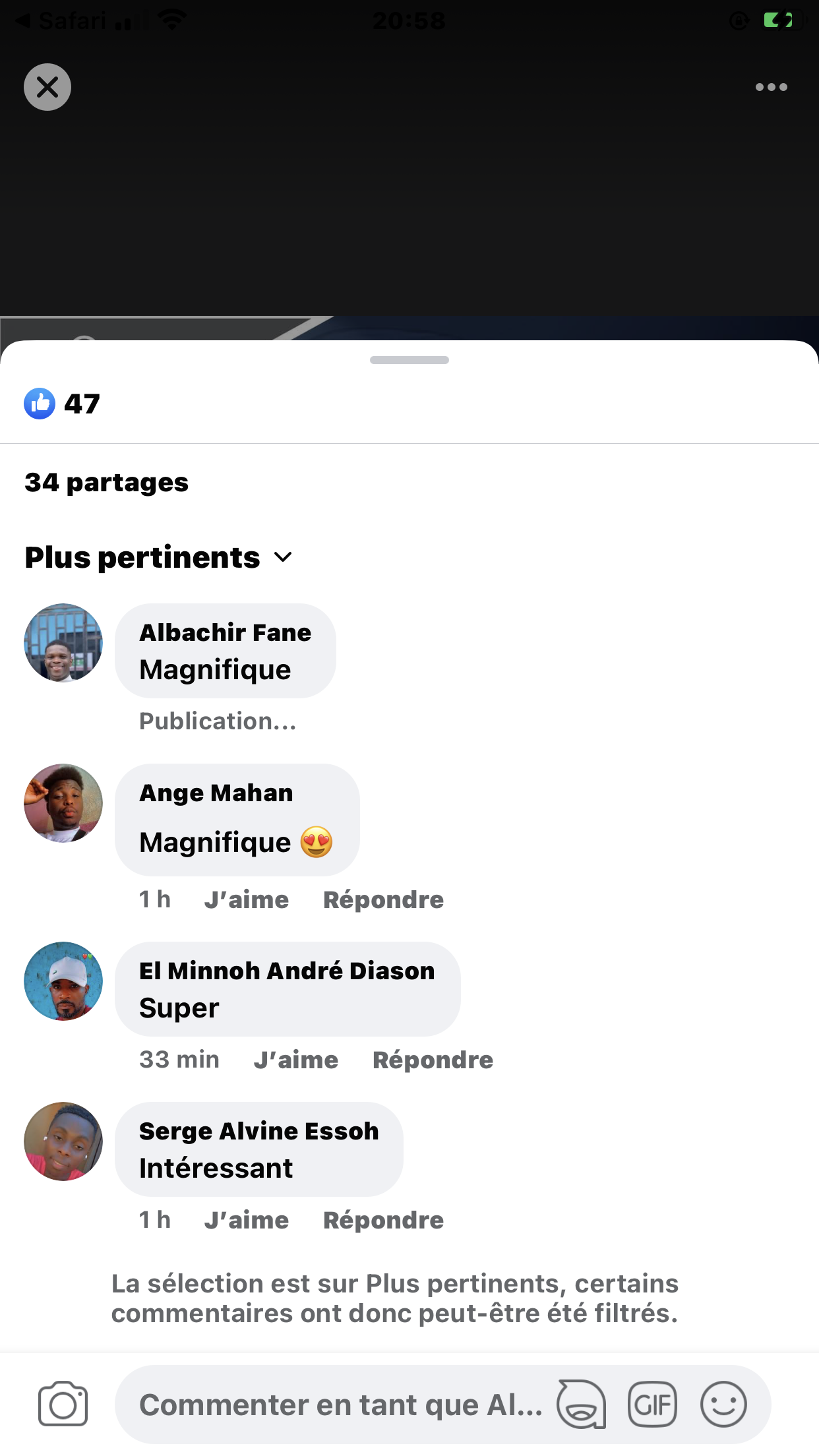
Task: View the 47 reactions list
Action: coord(63,404)
